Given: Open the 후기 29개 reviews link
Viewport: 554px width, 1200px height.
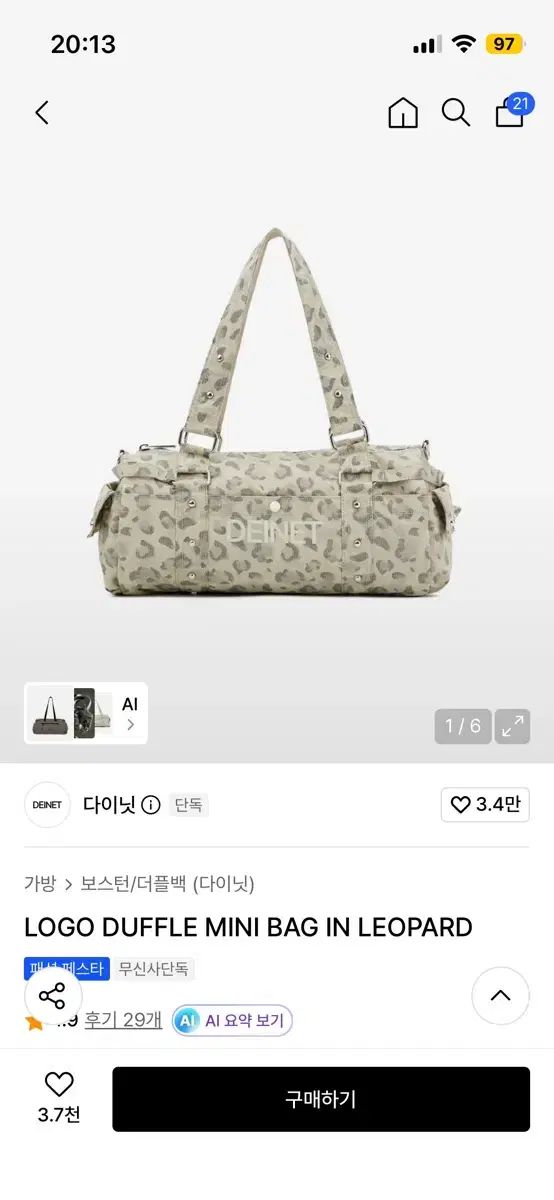Looking at the screenshot, I should click(x=123, y=1020).
